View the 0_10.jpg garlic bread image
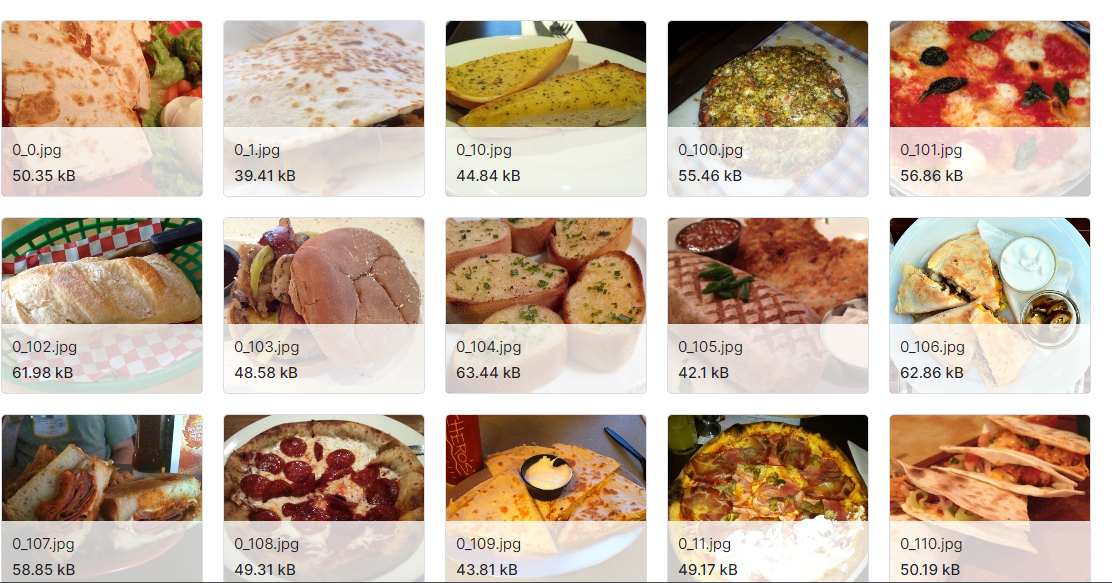Image resolution: width=1112 pixels, height=583 pixels. tap(545, 108)
